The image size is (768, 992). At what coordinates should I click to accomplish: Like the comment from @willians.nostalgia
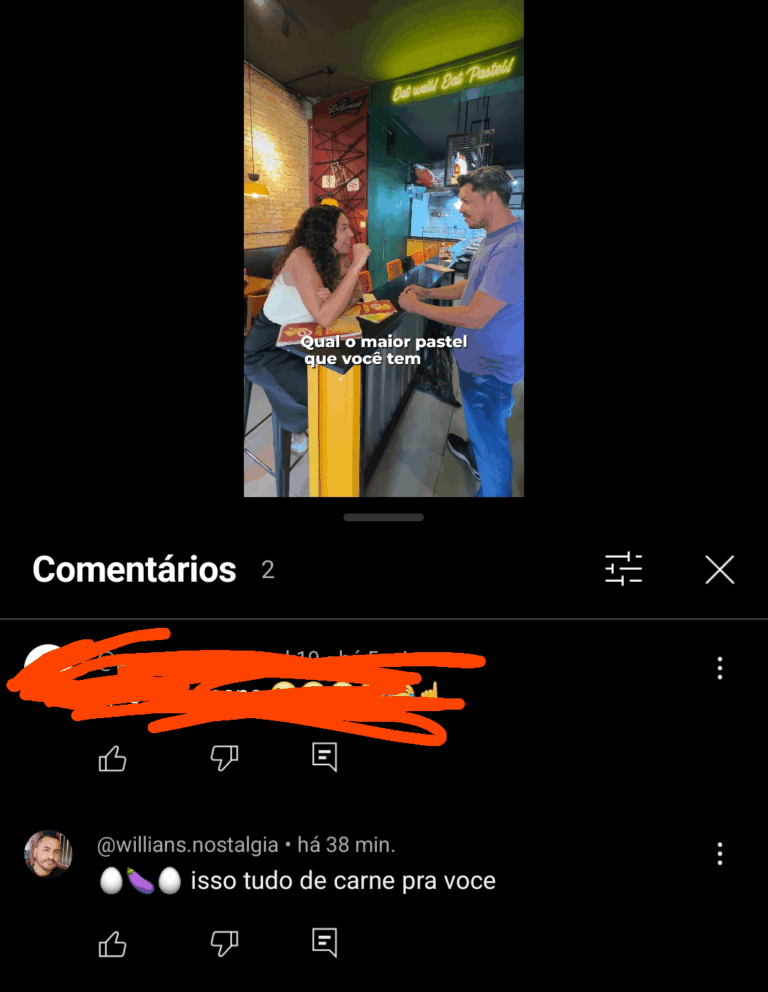tap(113, 943)
